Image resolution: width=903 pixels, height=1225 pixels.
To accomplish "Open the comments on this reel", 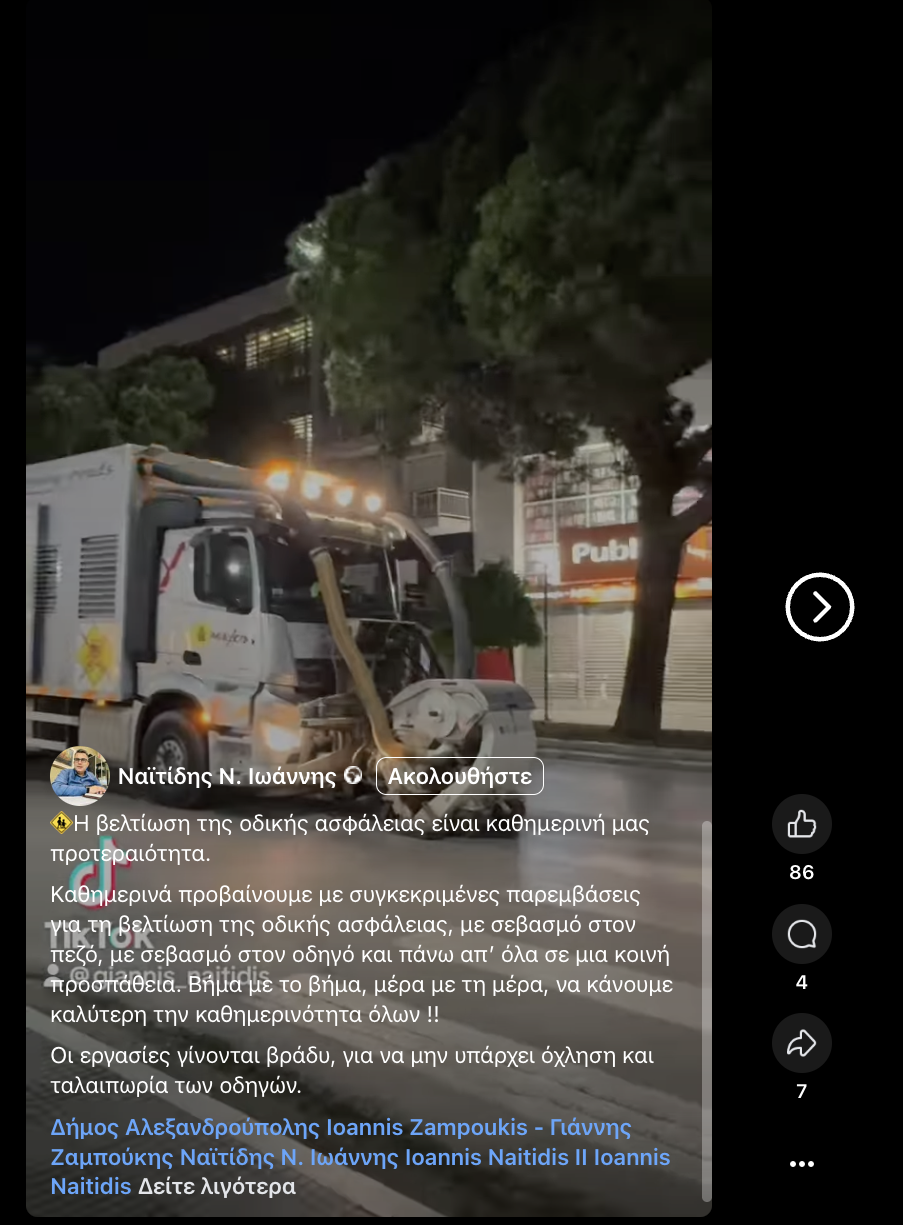I will 801,934.
